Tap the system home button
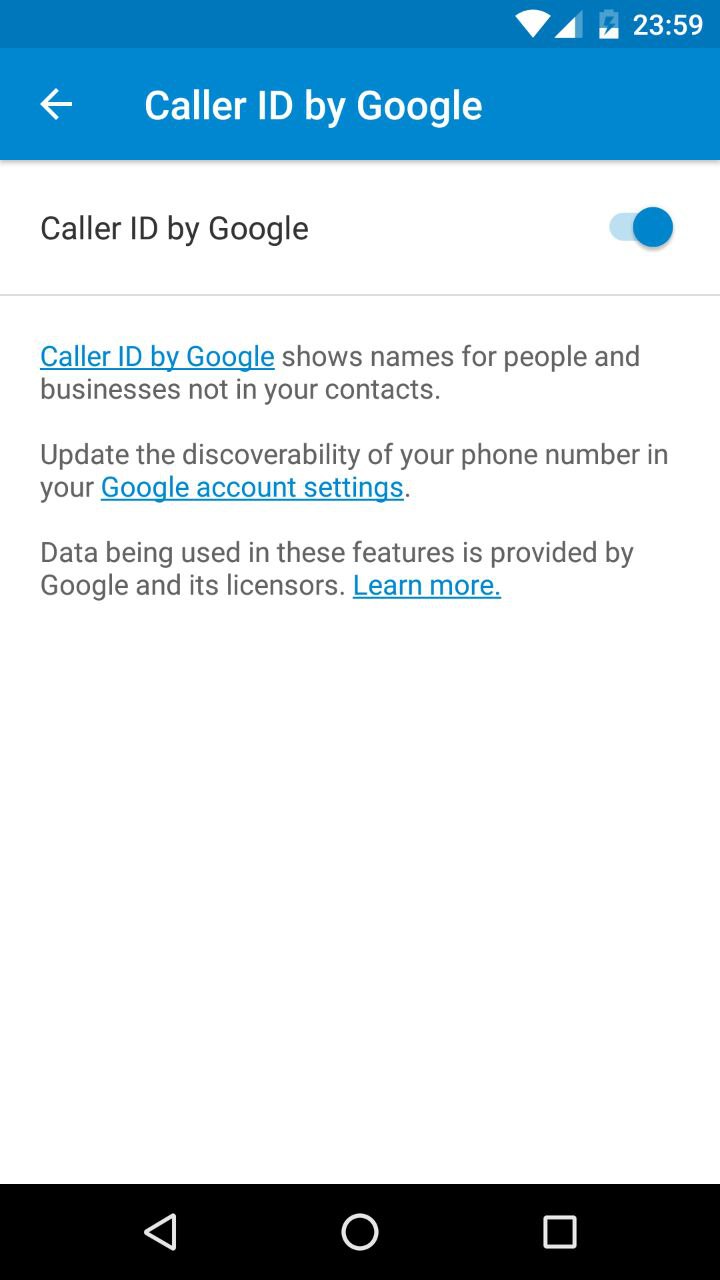Viewport: 720px width, 1280px height. [360, 1232]
